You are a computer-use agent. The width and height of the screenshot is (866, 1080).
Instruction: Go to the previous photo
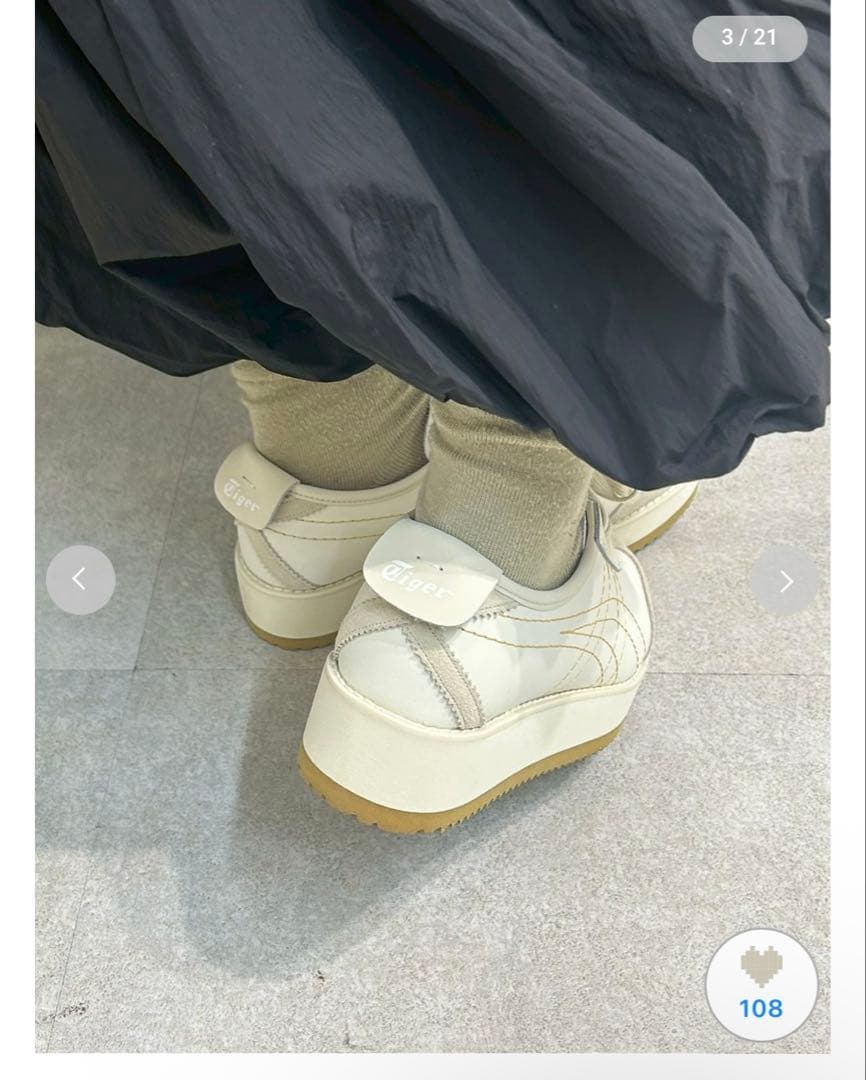pyautogui.click(x=80, y=580)
